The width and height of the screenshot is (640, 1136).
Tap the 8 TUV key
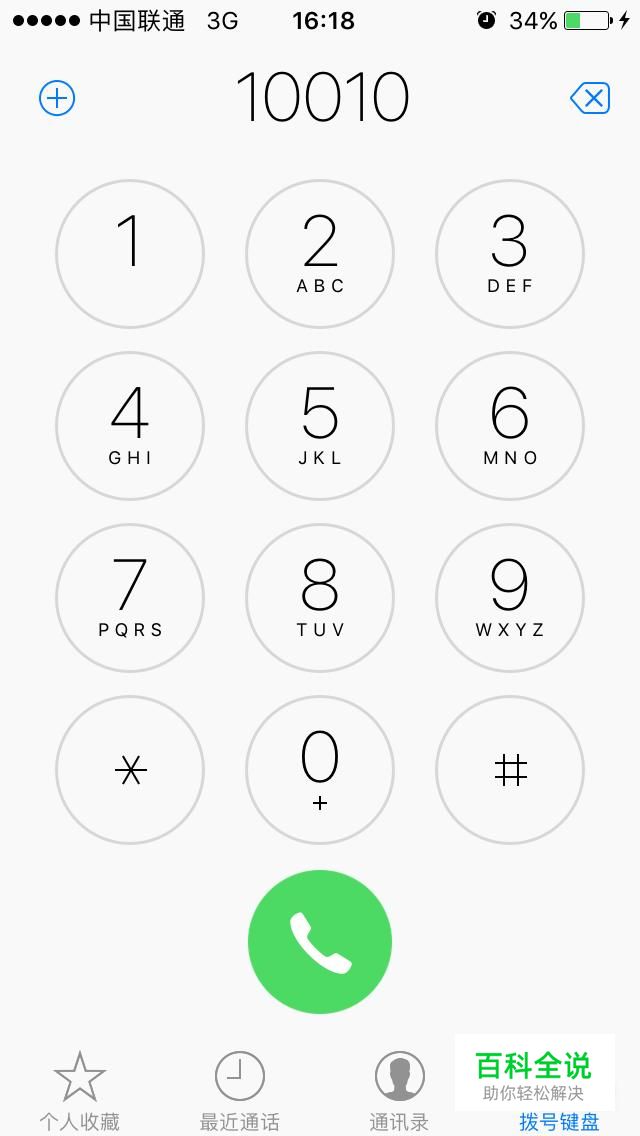[x=320, y=599]
